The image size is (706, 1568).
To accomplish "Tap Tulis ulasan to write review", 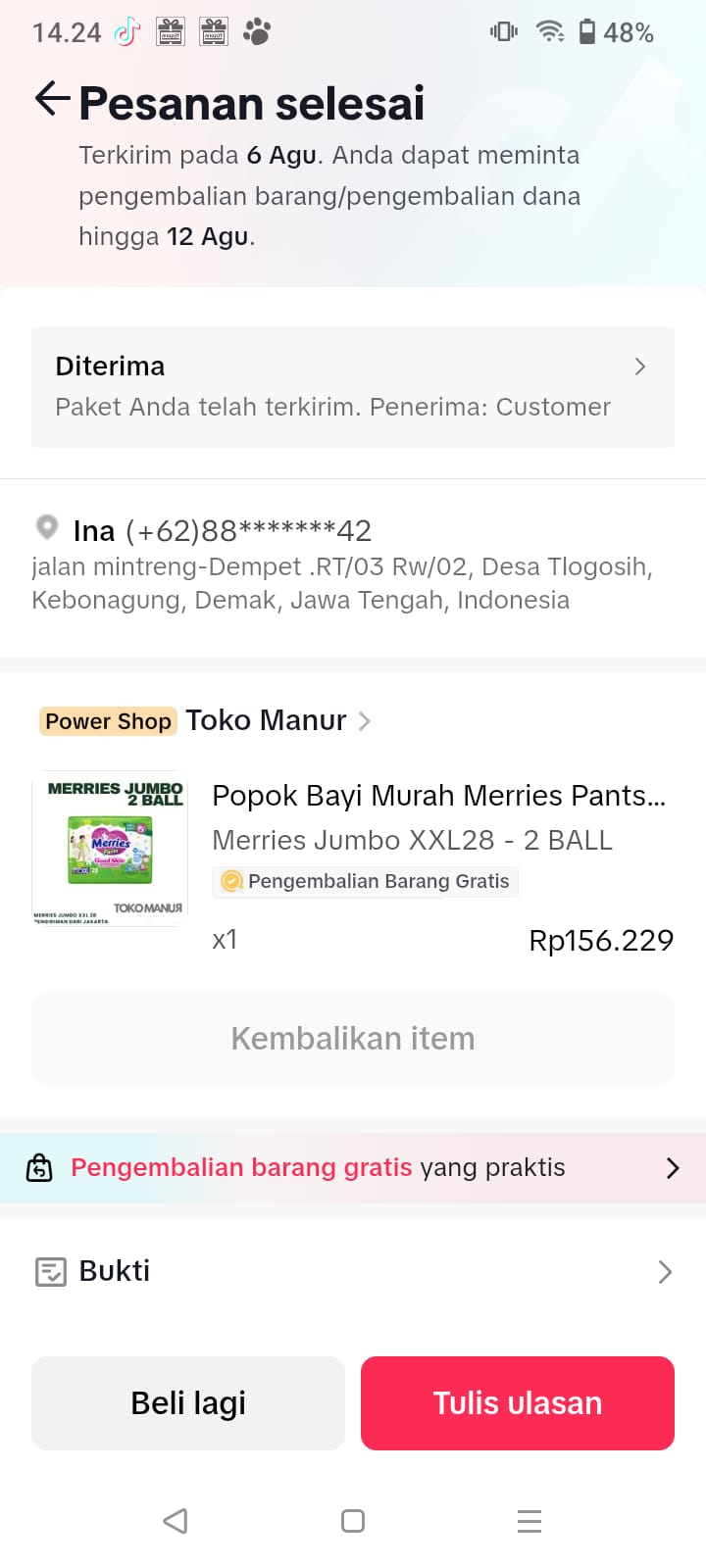I will [518, 1403].
